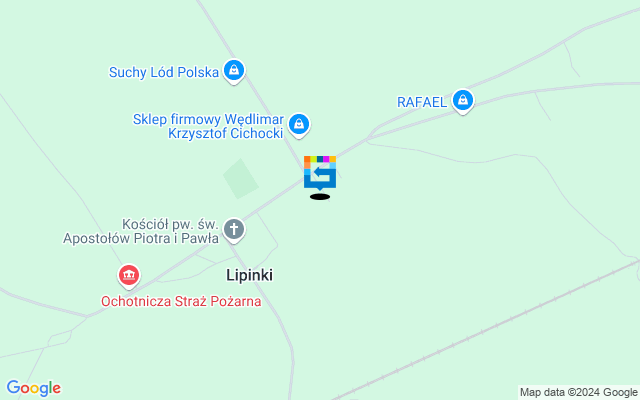
Task: Open the Kościół pw. św. Apostołów church marker
Action: tap(234, 230)
